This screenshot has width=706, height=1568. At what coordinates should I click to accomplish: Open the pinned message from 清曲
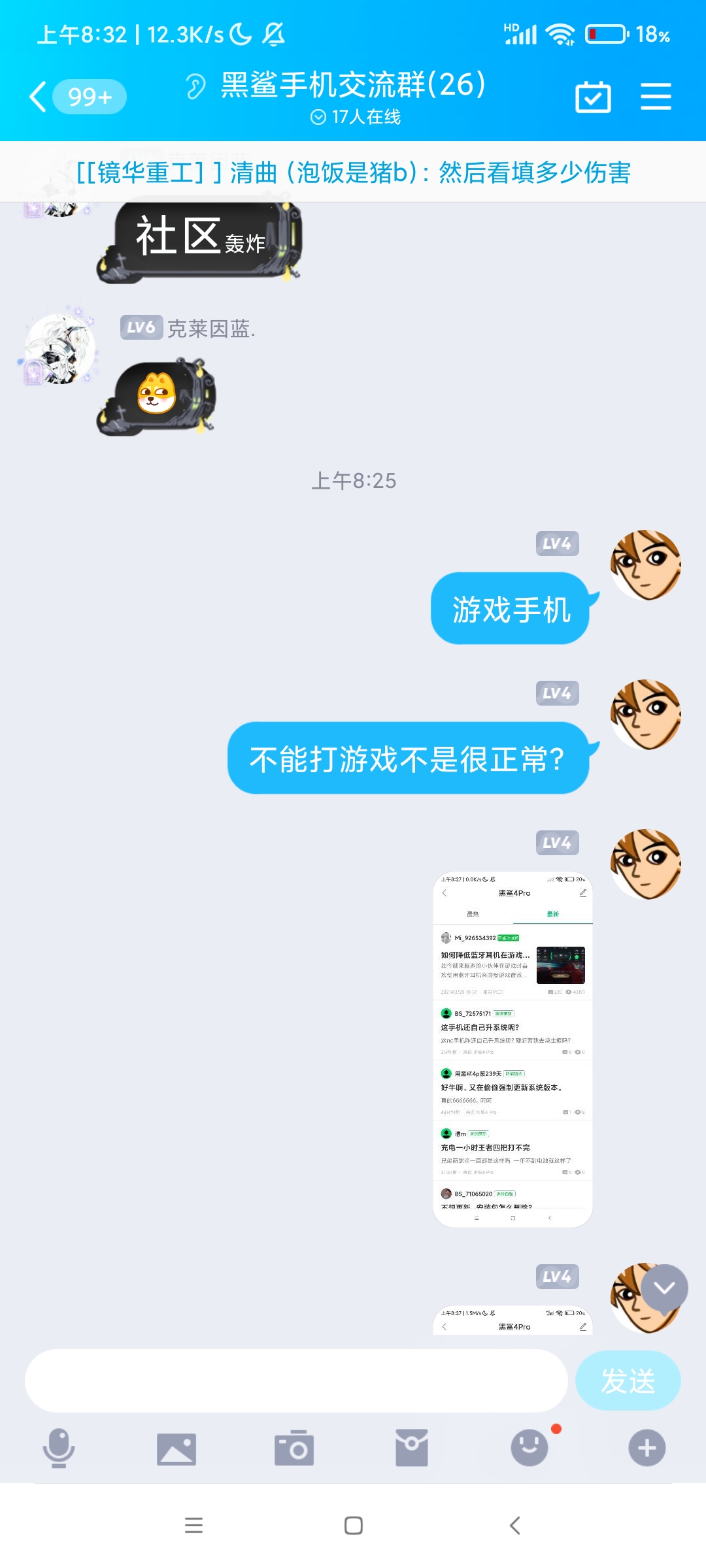(353, 172)
